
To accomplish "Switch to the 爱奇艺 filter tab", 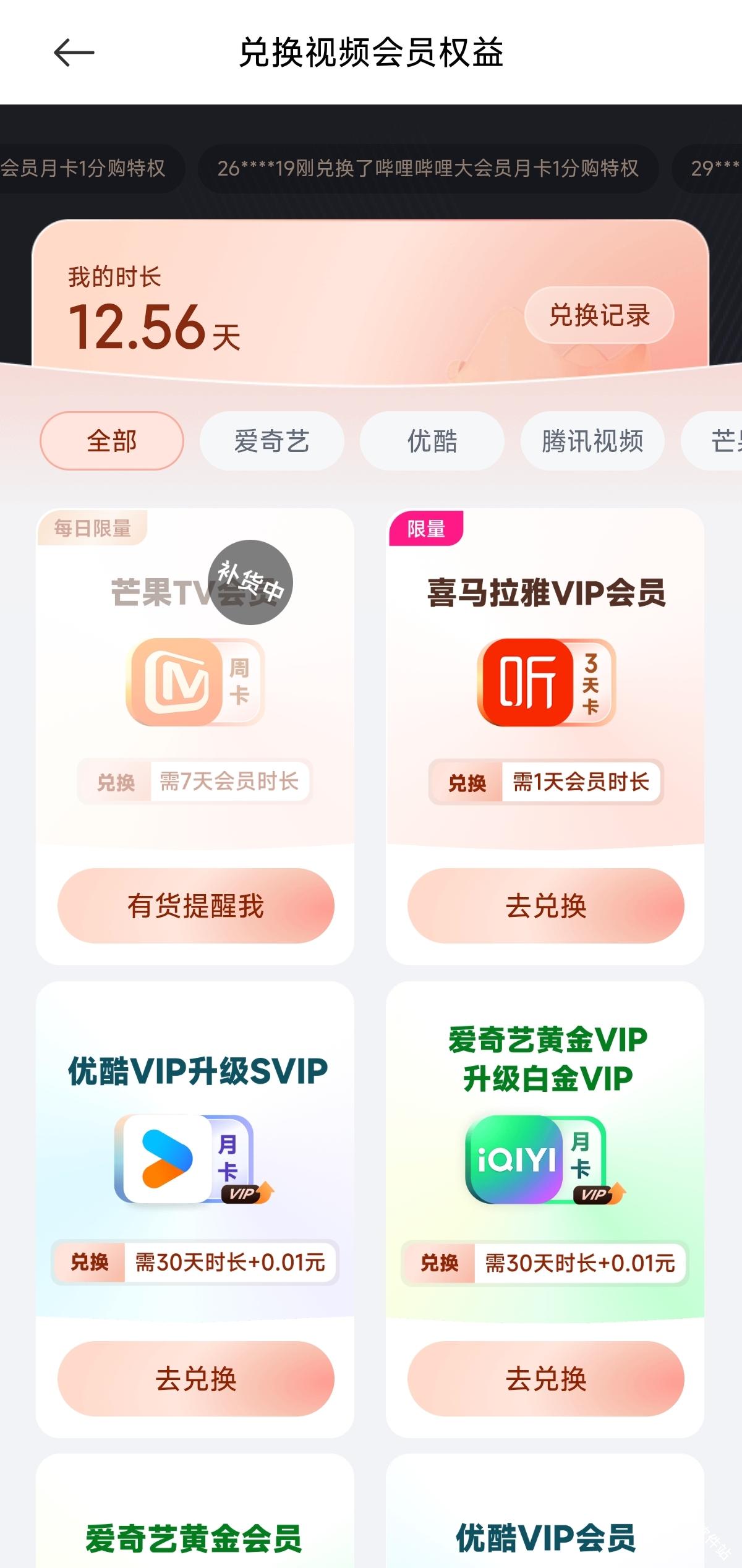I will [x=272, y=440].
